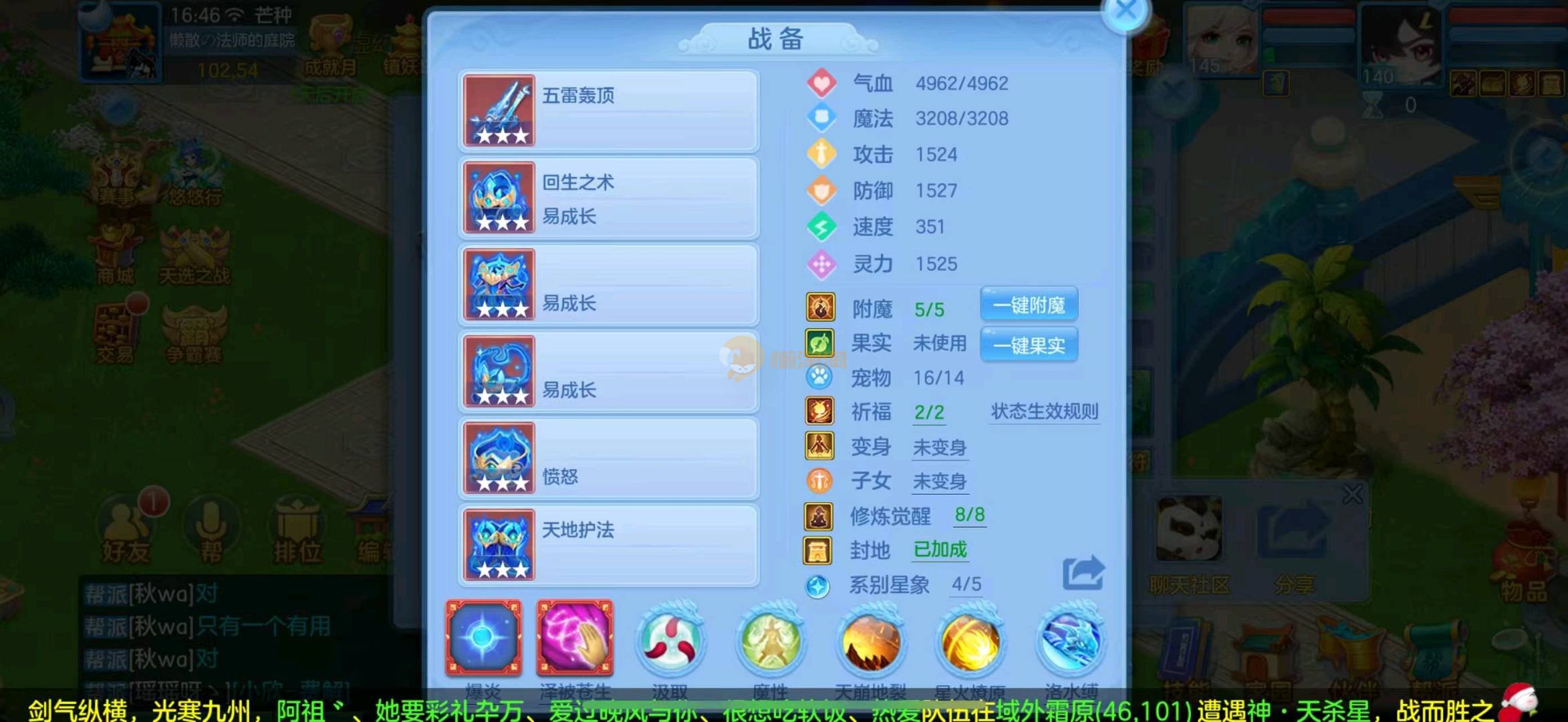Select the 洛水缚 skill icon
The height and width of the screenshot is (722, 1568).
point(1071,640)
